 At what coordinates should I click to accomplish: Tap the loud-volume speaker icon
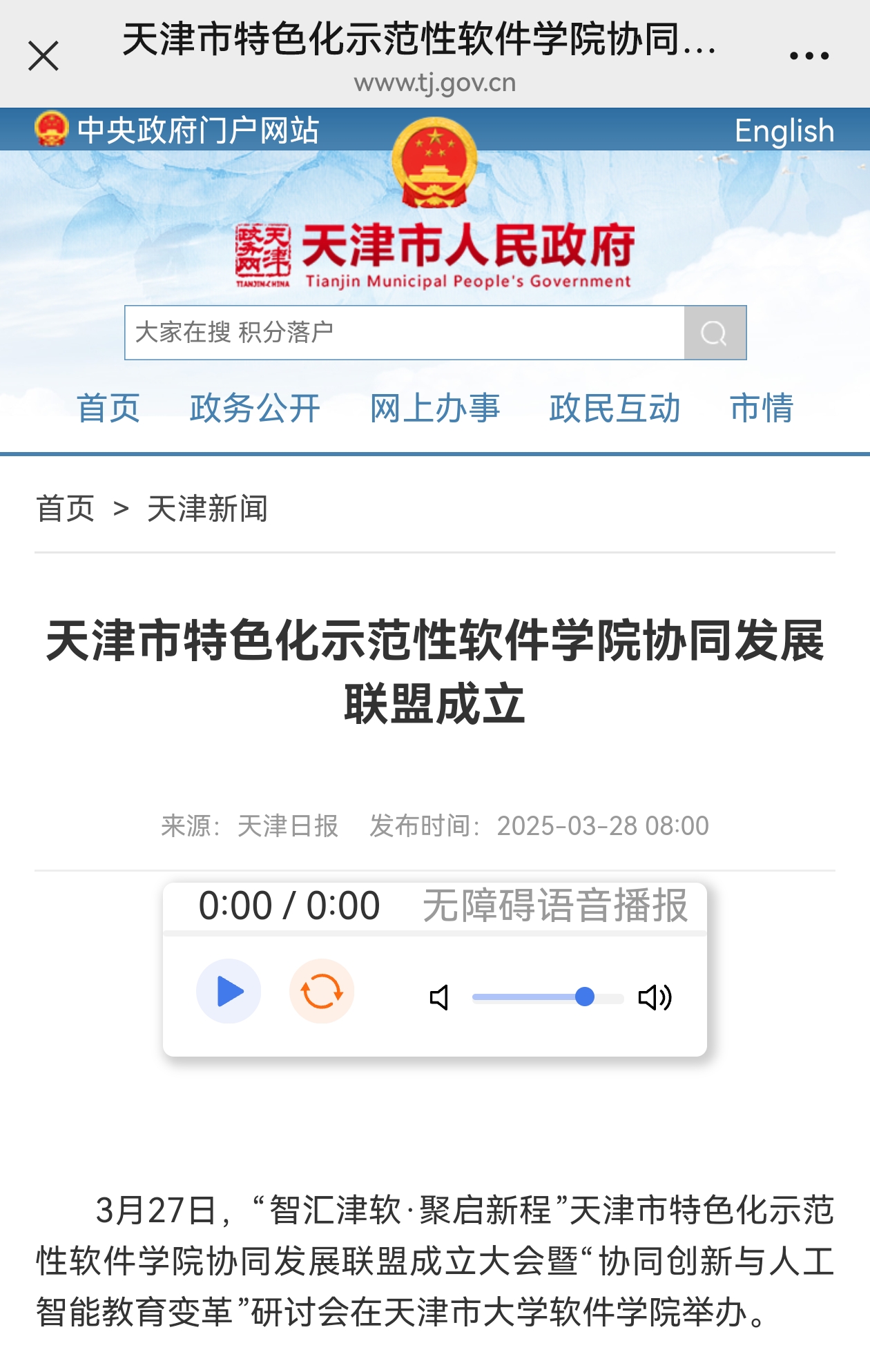[655, 997]
